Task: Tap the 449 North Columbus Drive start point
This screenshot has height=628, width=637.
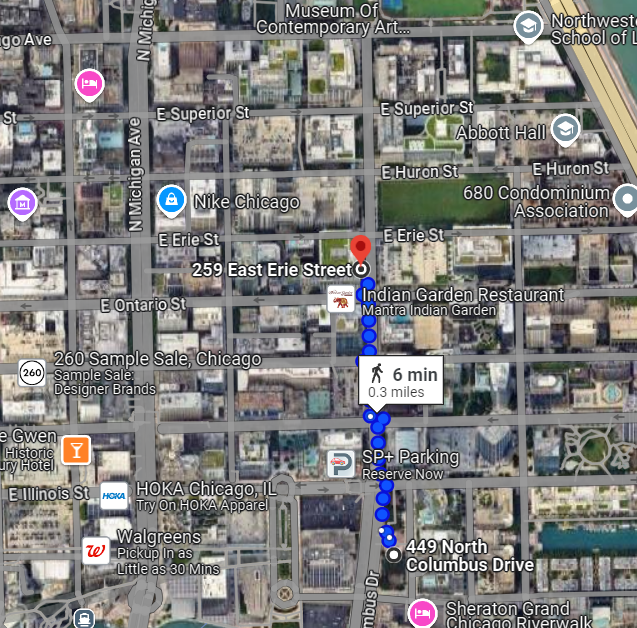Action: 394,554
